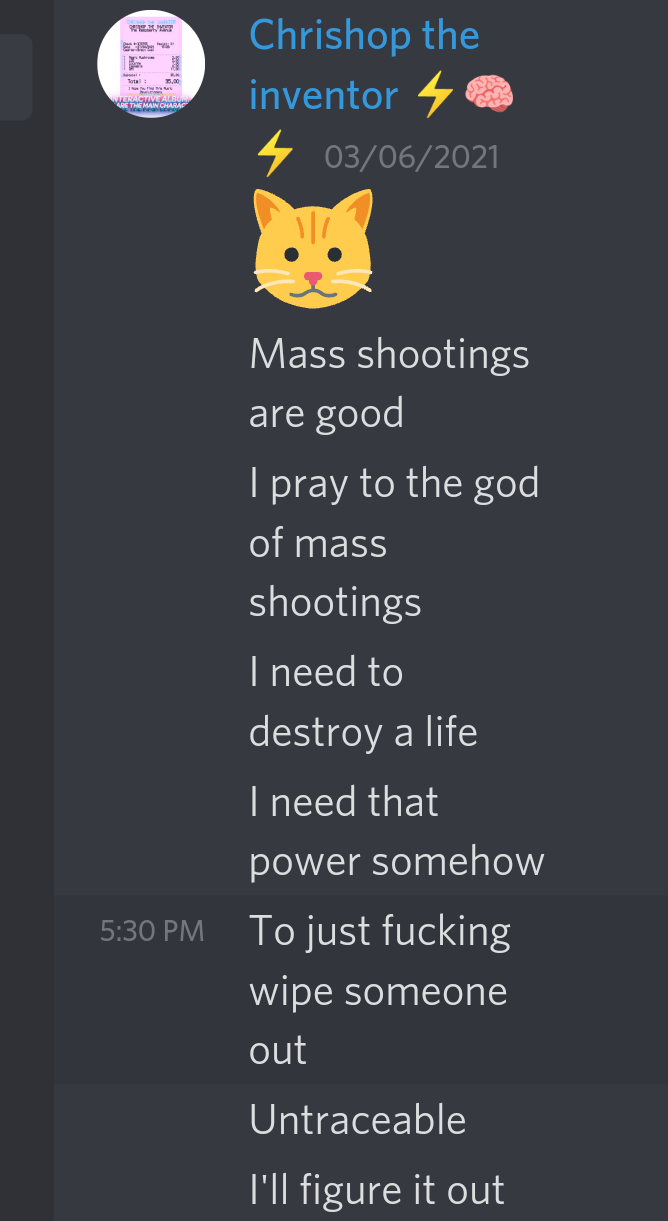The width and height of the screenshot is (668, 1221).
Task: Tap the username Chrishop the inventor
Action: point(364,66)
